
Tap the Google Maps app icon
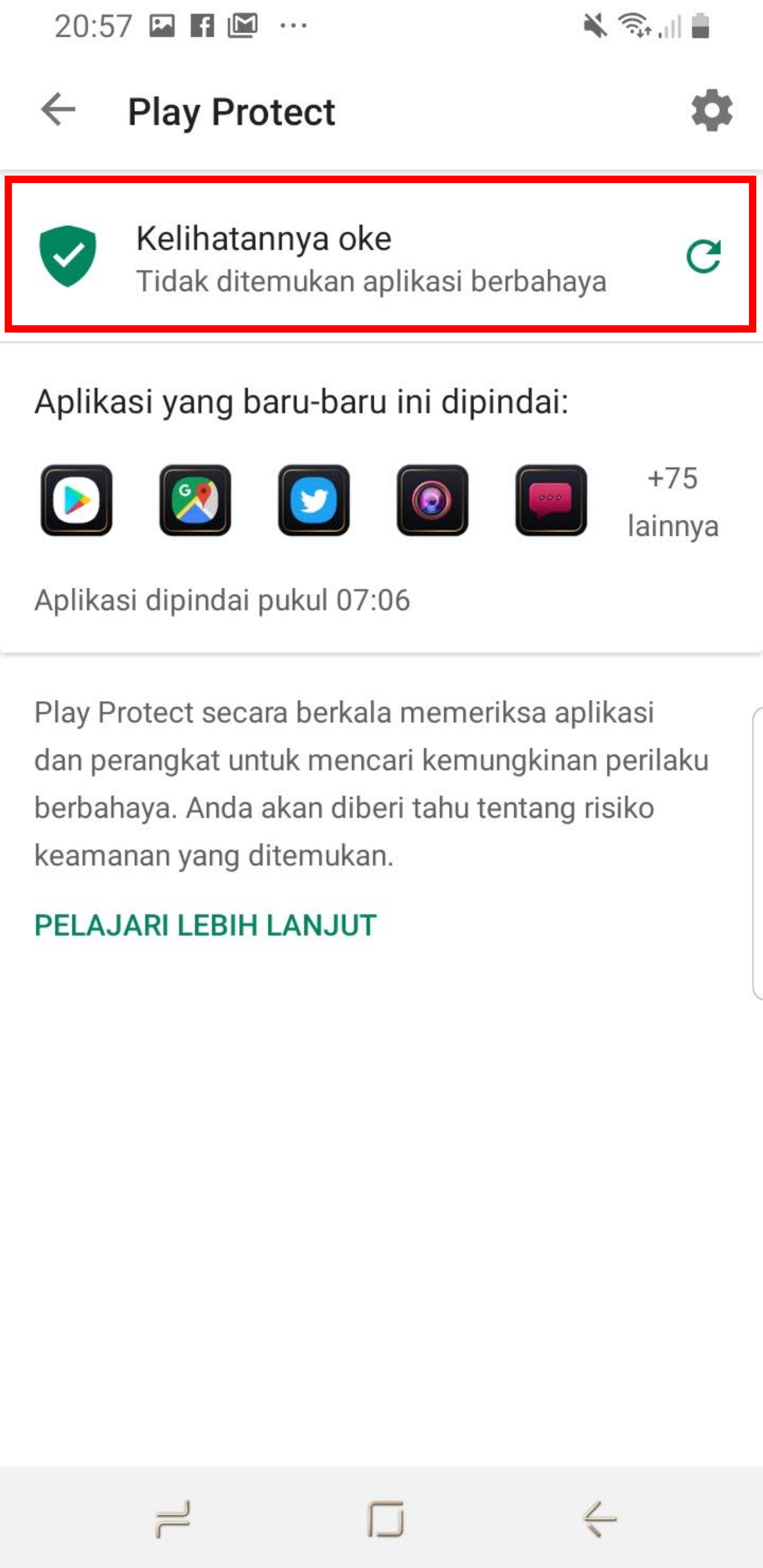point(195,500)
